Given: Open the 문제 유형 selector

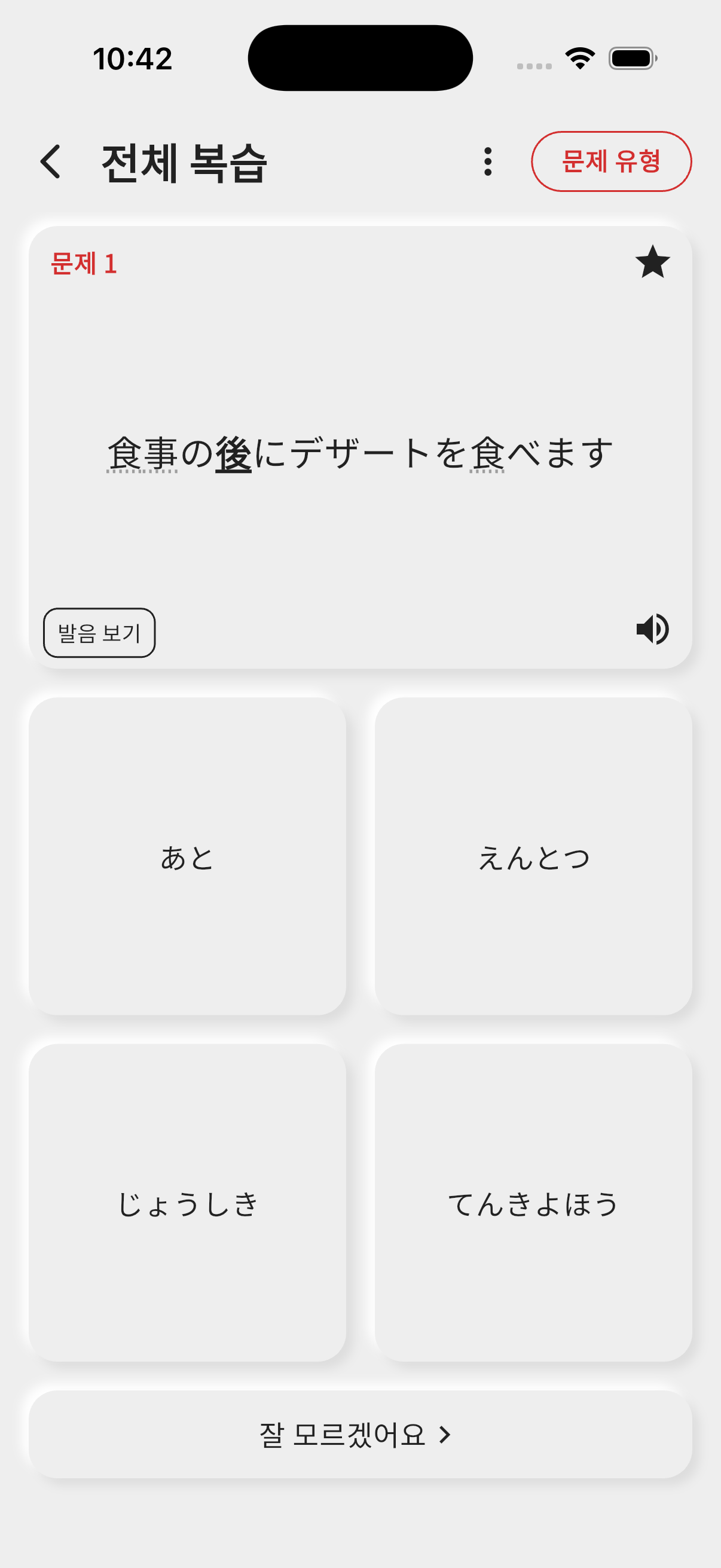Looking at the screenshot, I should [611, 162].
